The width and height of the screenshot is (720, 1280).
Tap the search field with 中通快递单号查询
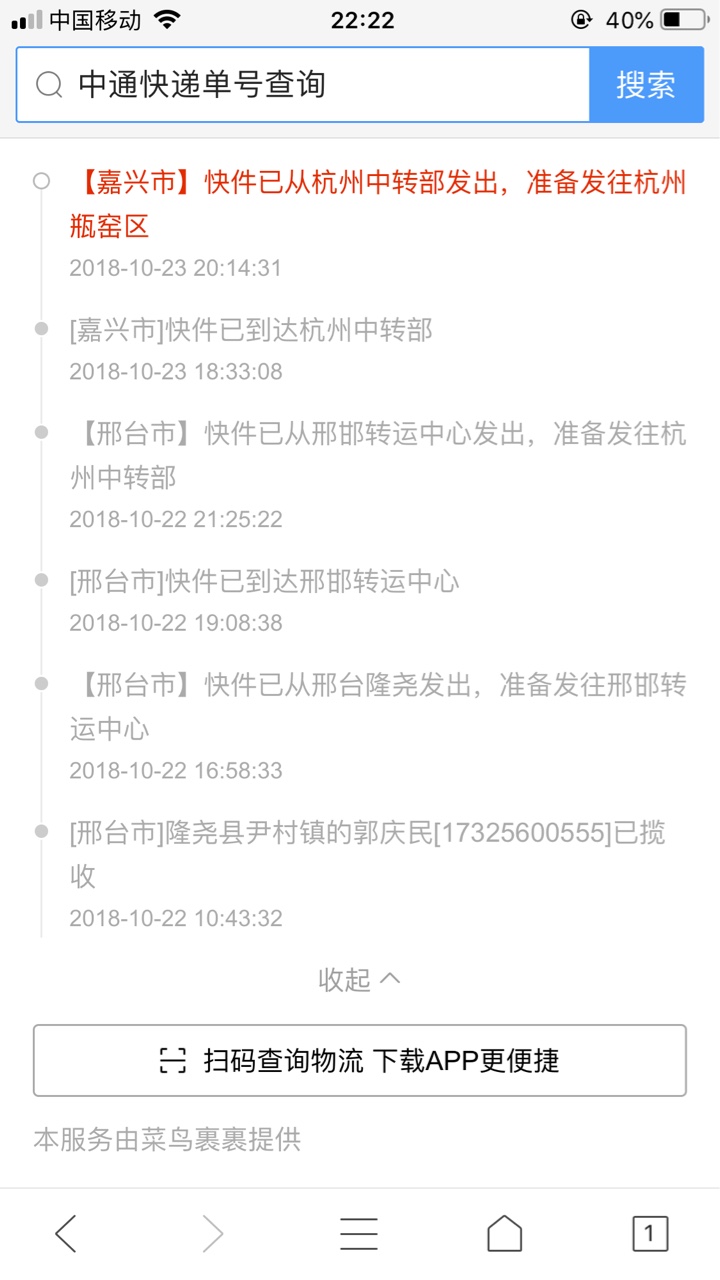click(303, 85)
